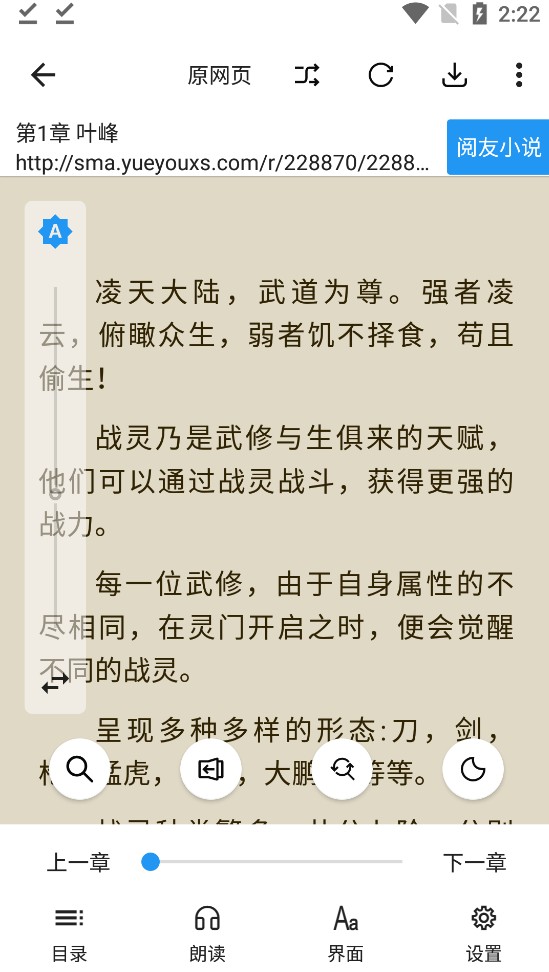Image resolution: width=549 pixels, height=972 pixels.
Task: Open the 原网页 original webpage
Action: (x=219, y=76)
